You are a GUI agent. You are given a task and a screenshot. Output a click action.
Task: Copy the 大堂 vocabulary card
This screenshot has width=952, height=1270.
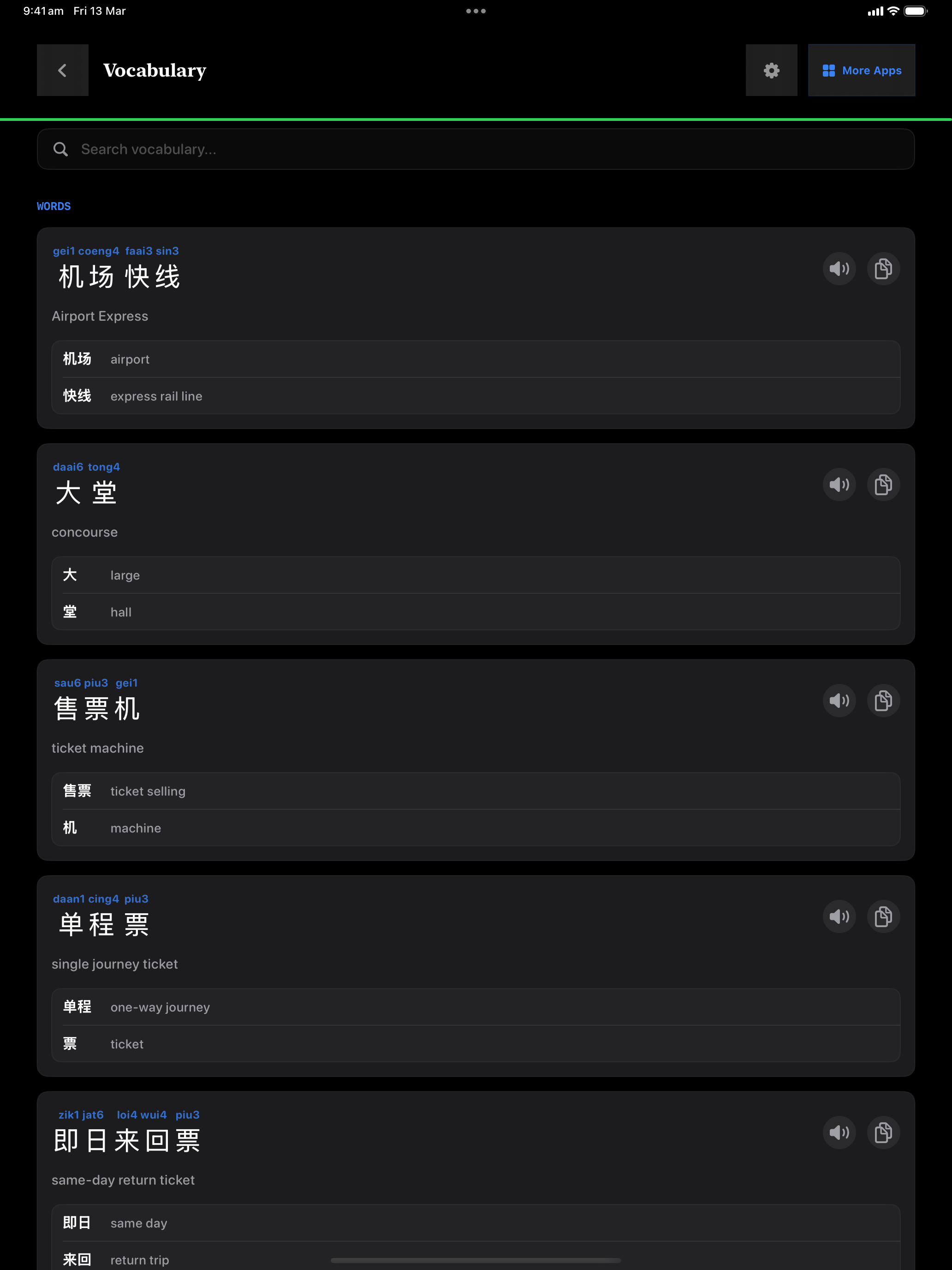pyautogui.click(x=882, y=485)
